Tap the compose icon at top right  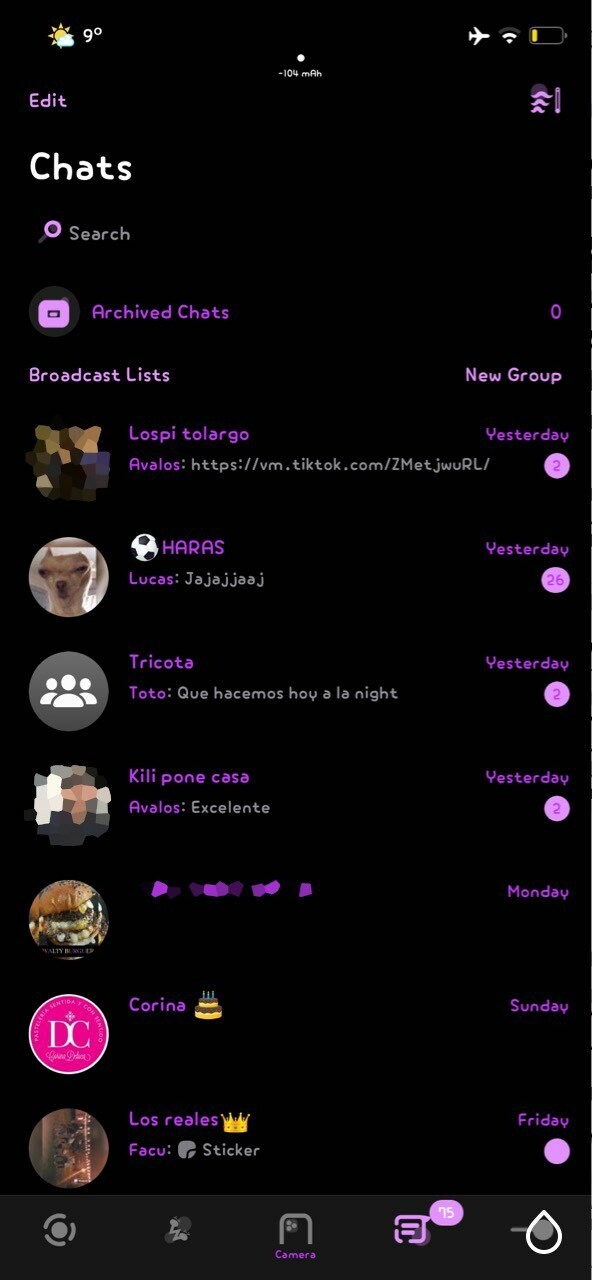tap(545, 100)
